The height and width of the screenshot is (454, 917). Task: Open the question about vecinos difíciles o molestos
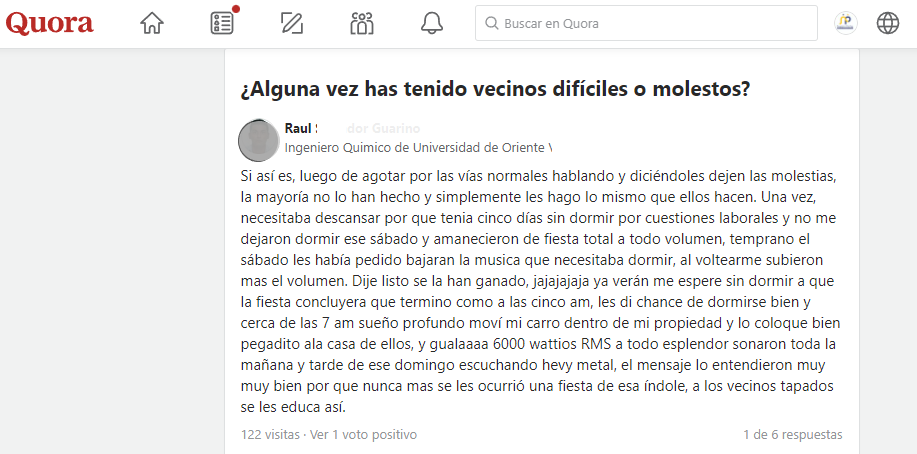coord(495,89)
